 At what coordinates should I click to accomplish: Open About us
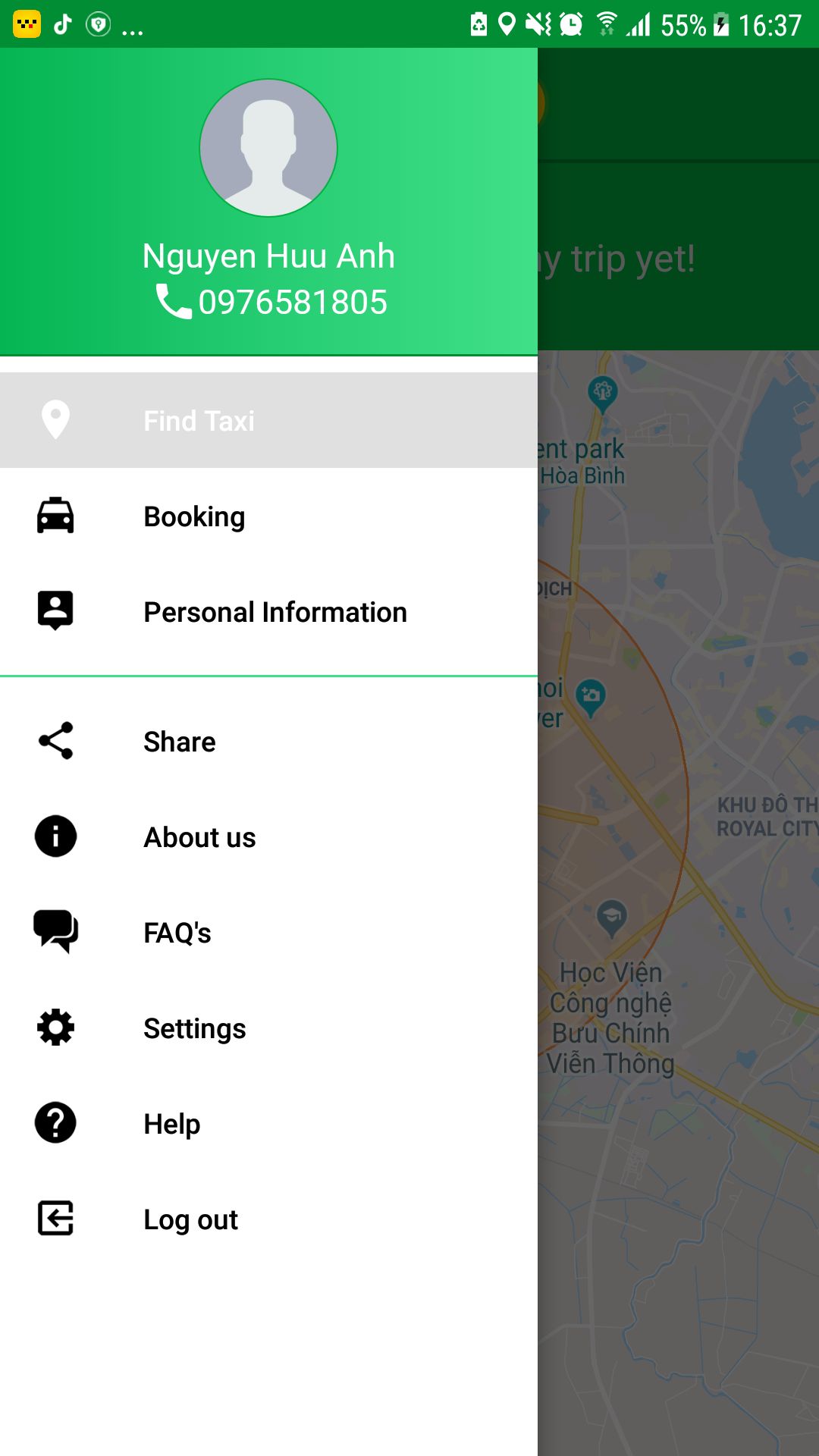[268, 836]
